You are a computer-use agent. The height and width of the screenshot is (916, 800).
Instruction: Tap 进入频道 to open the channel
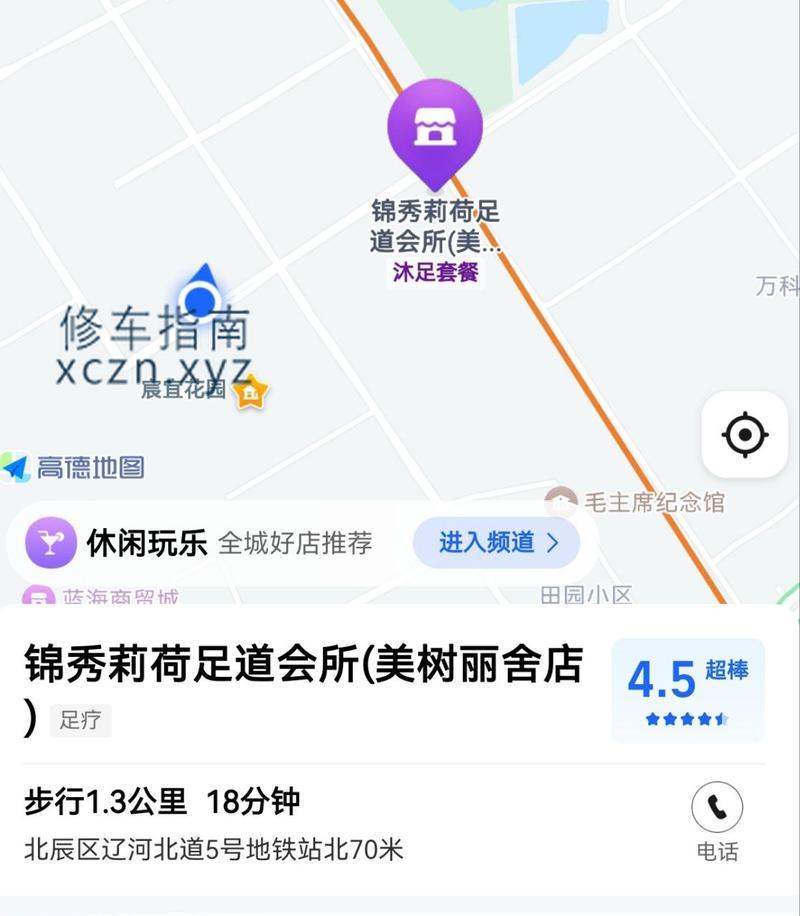click(497, 543)
